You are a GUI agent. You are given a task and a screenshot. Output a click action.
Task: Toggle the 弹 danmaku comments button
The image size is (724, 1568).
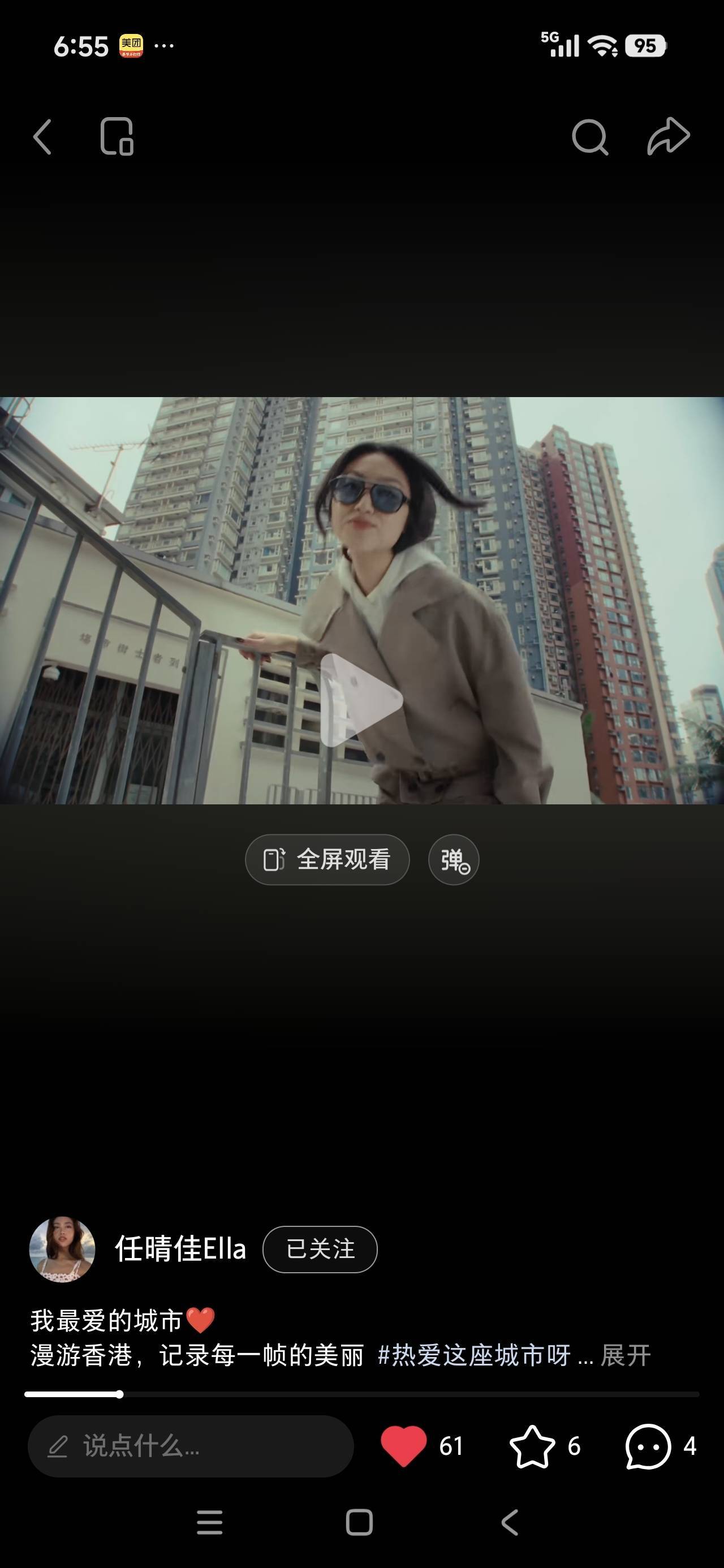coord(454,859)
